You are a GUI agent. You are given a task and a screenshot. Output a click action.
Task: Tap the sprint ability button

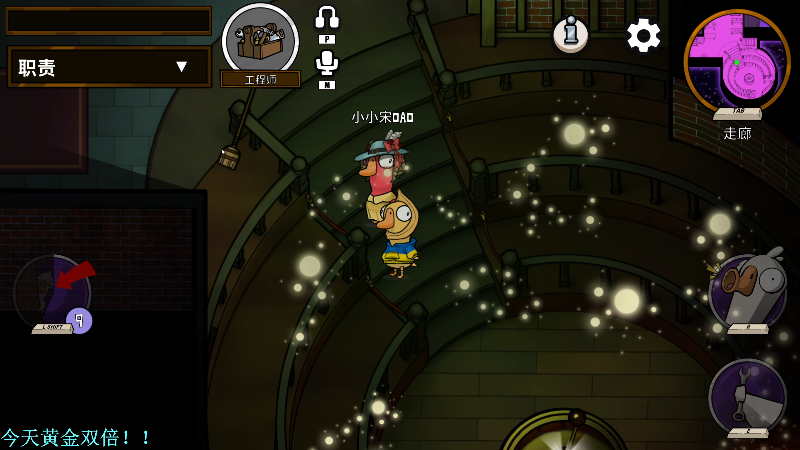point(52,293)
